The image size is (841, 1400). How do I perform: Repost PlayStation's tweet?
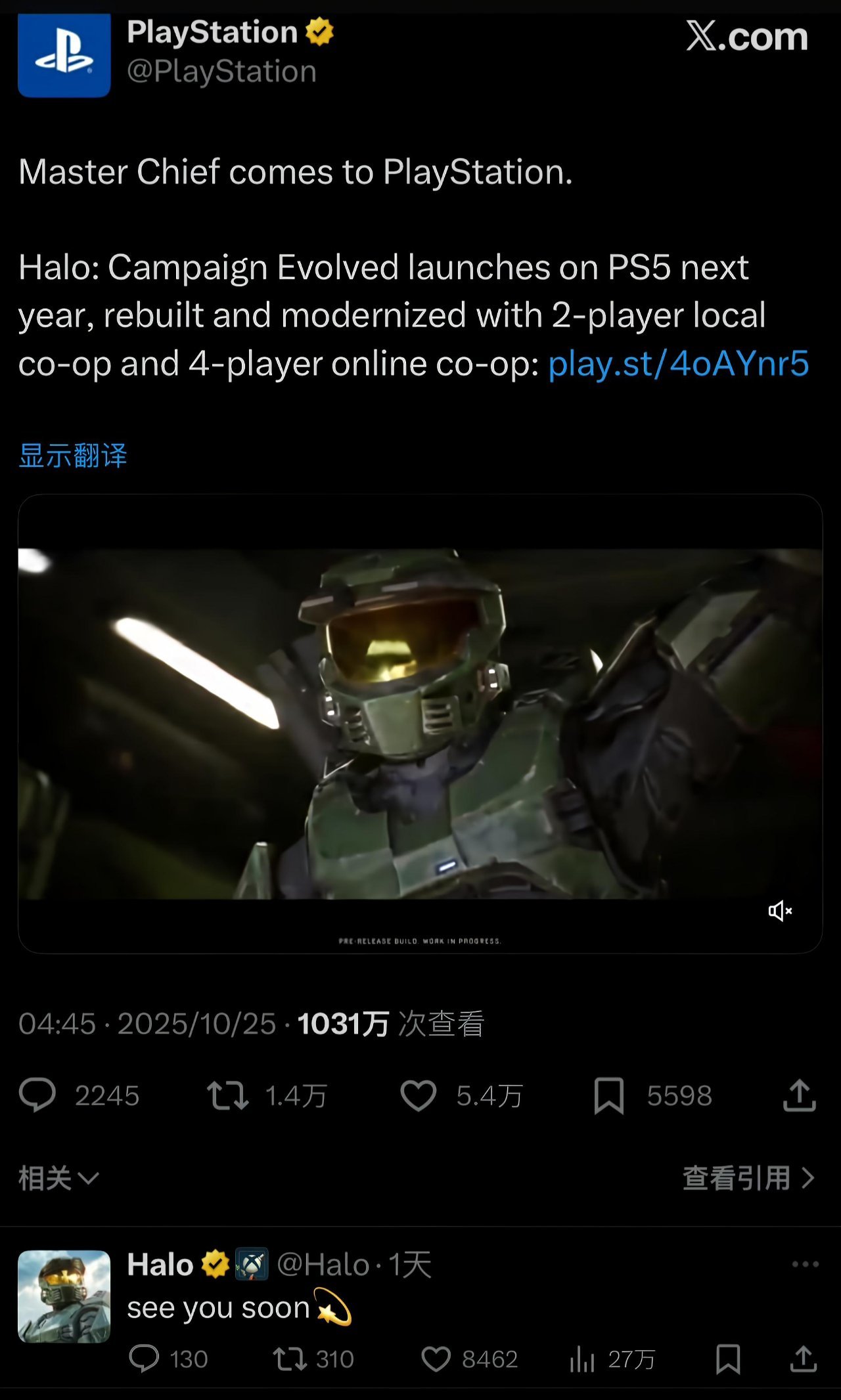[x=227, y=1095]
